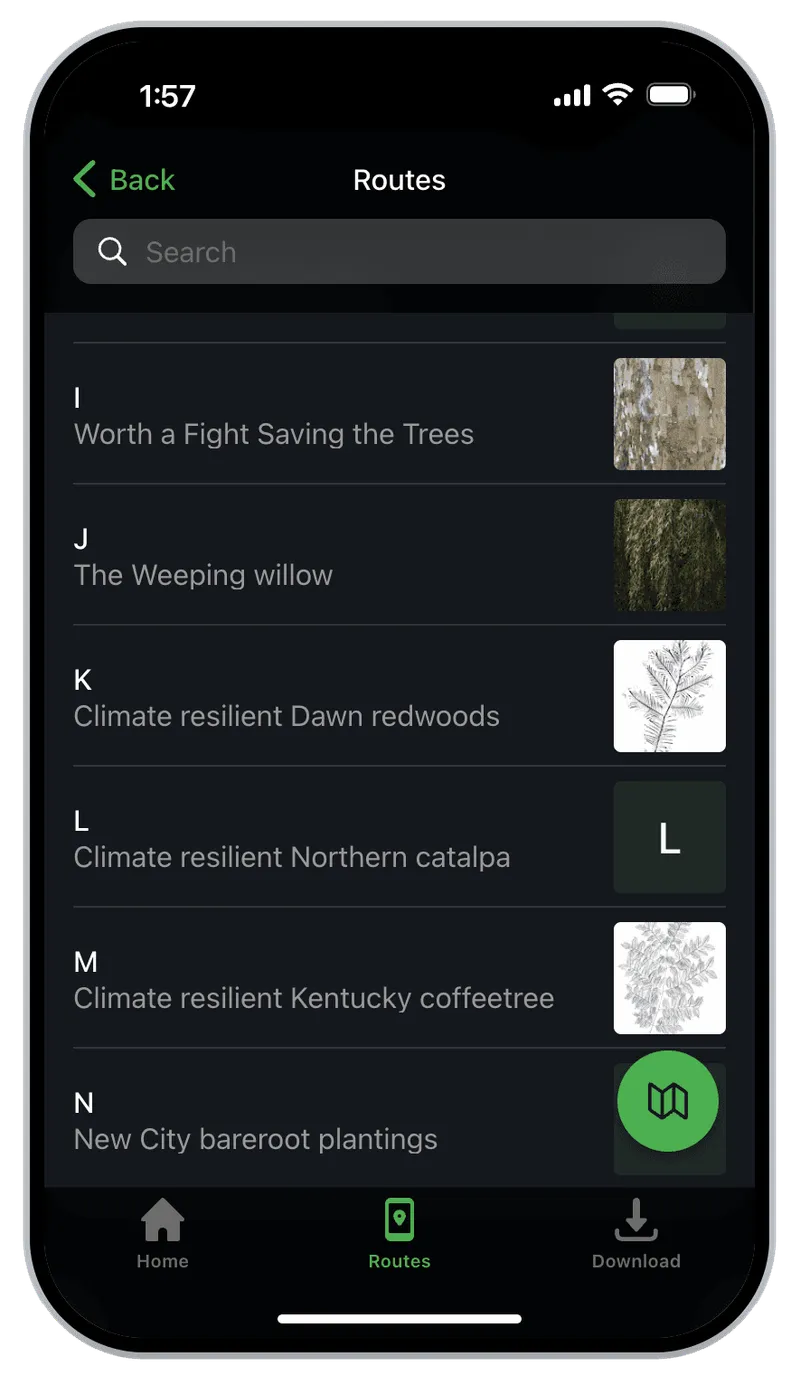Open the map view floating button
Screen dimensions: 800x1385
[x=667, y=1101]
